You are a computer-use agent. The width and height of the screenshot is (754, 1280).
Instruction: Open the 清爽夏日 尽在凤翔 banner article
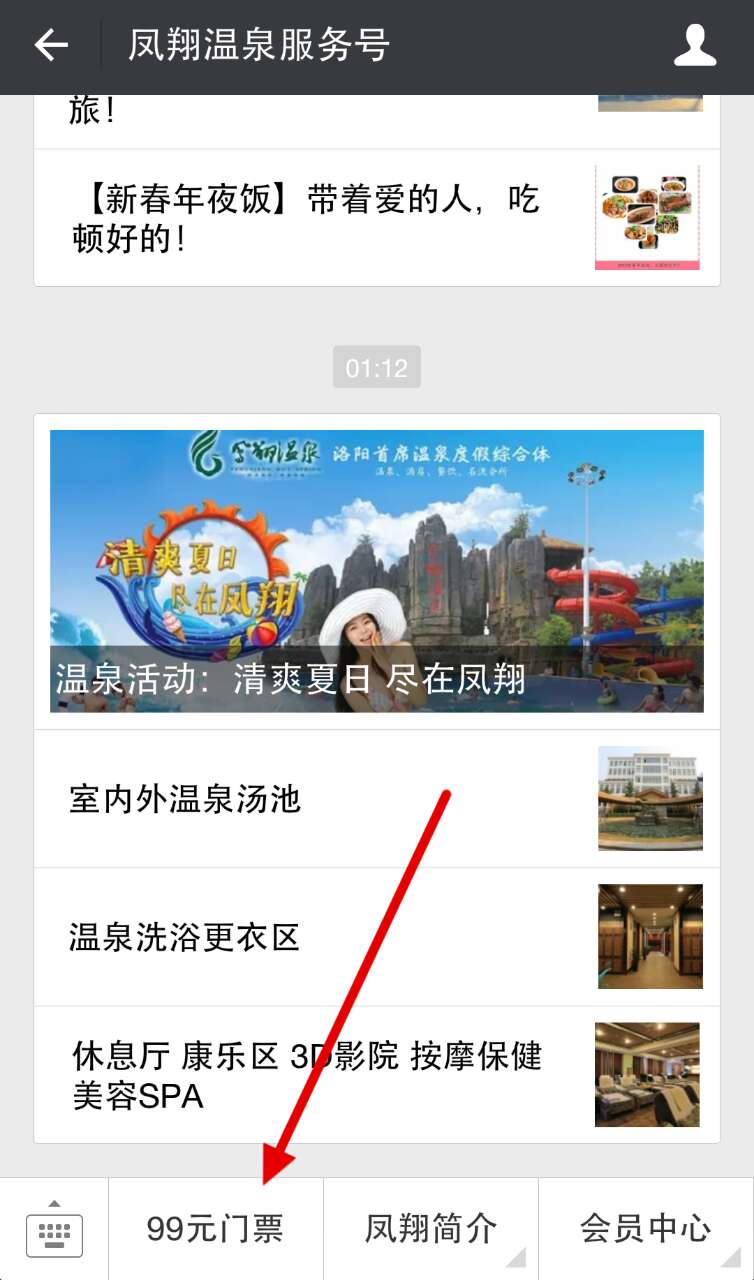[376, 571]
